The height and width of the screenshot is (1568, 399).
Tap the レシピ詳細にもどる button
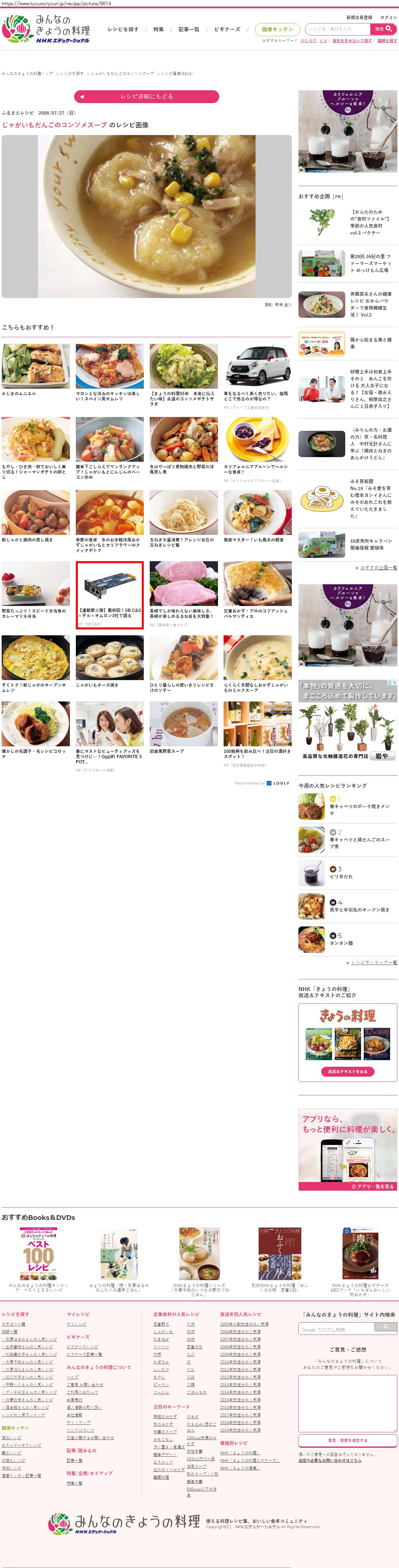146,96
